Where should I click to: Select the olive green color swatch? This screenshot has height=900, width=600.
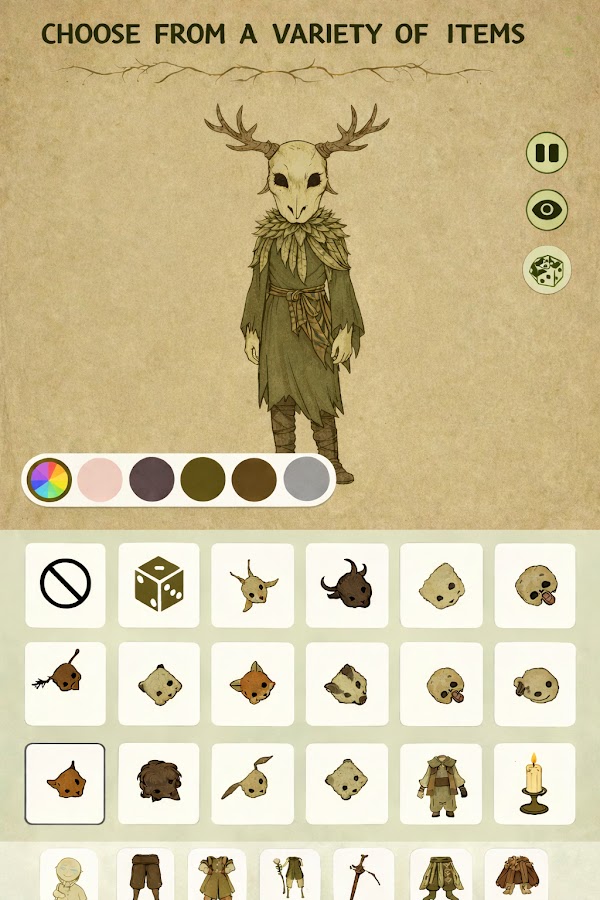(203, 480)
